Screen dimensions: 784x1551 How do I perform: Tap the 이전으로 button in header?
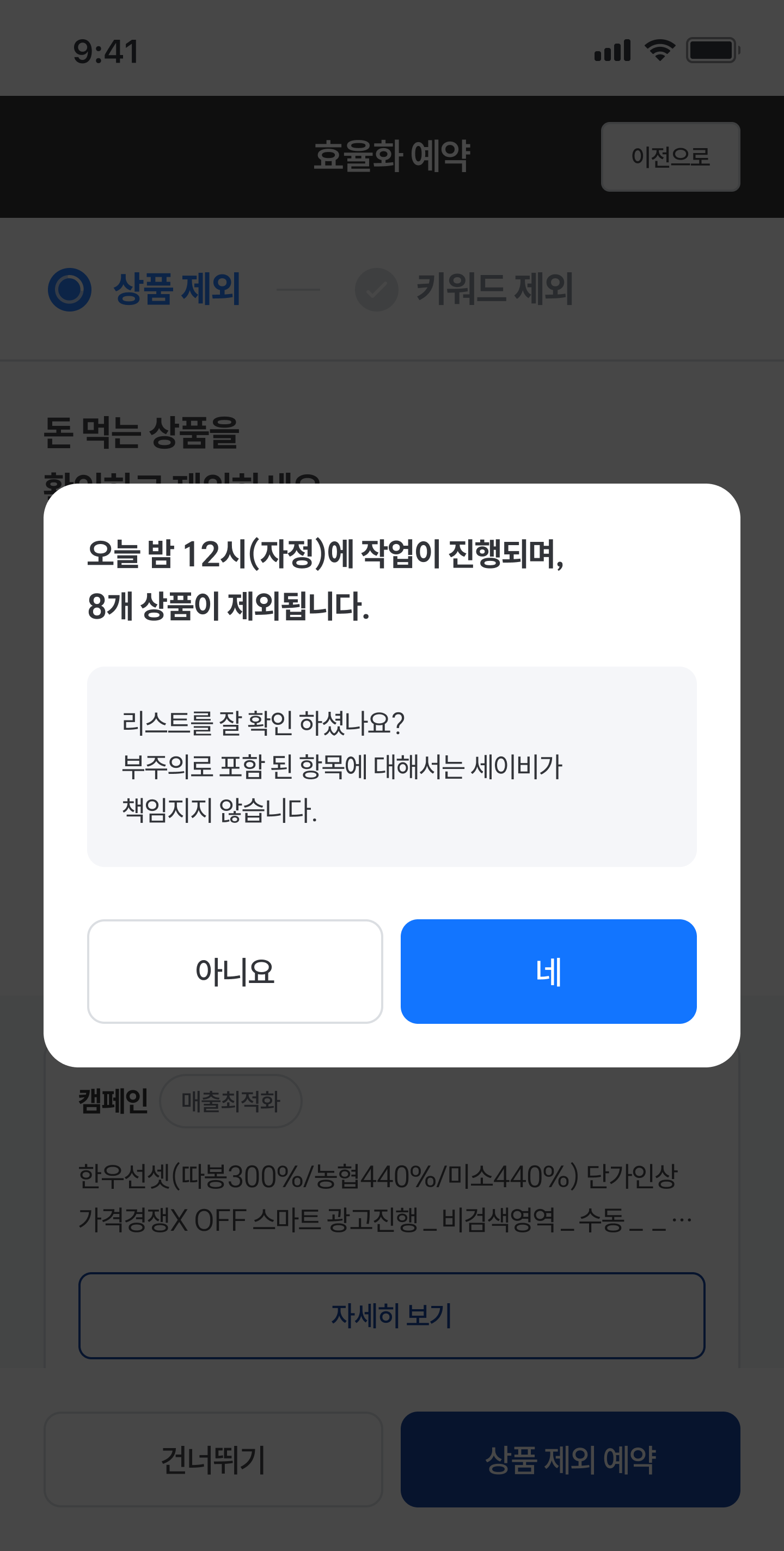coord(670,156)
